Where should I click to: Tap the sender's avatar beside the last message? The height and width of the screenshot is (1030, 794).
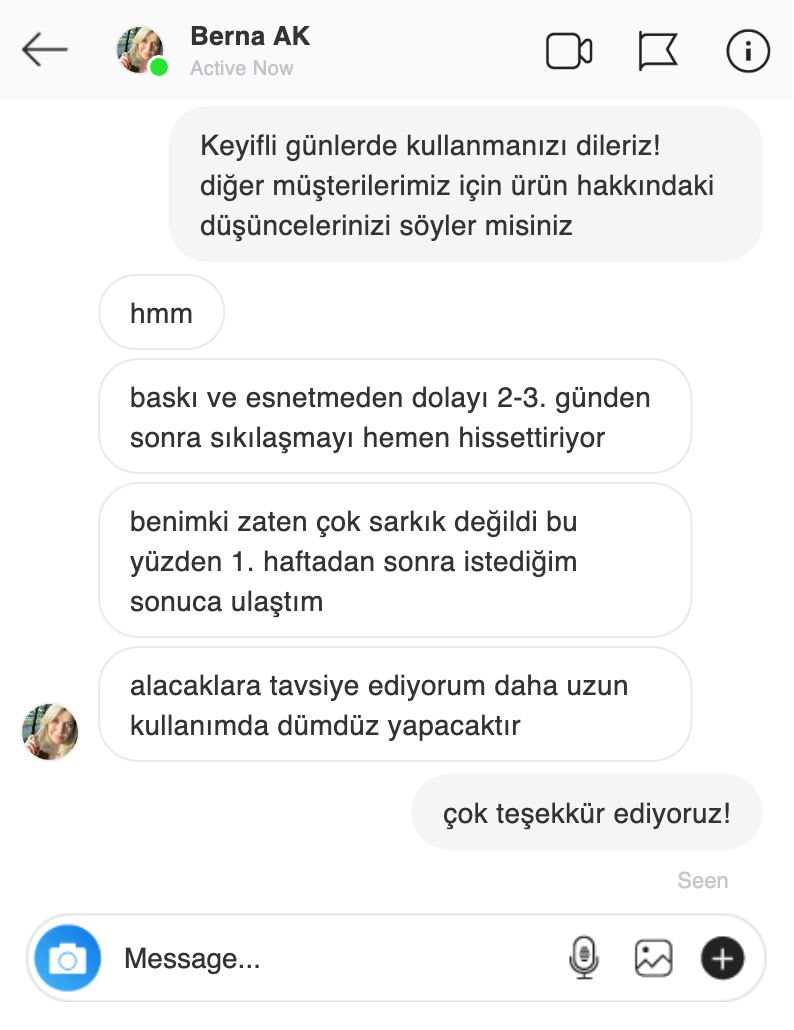[x=50, y=731]
